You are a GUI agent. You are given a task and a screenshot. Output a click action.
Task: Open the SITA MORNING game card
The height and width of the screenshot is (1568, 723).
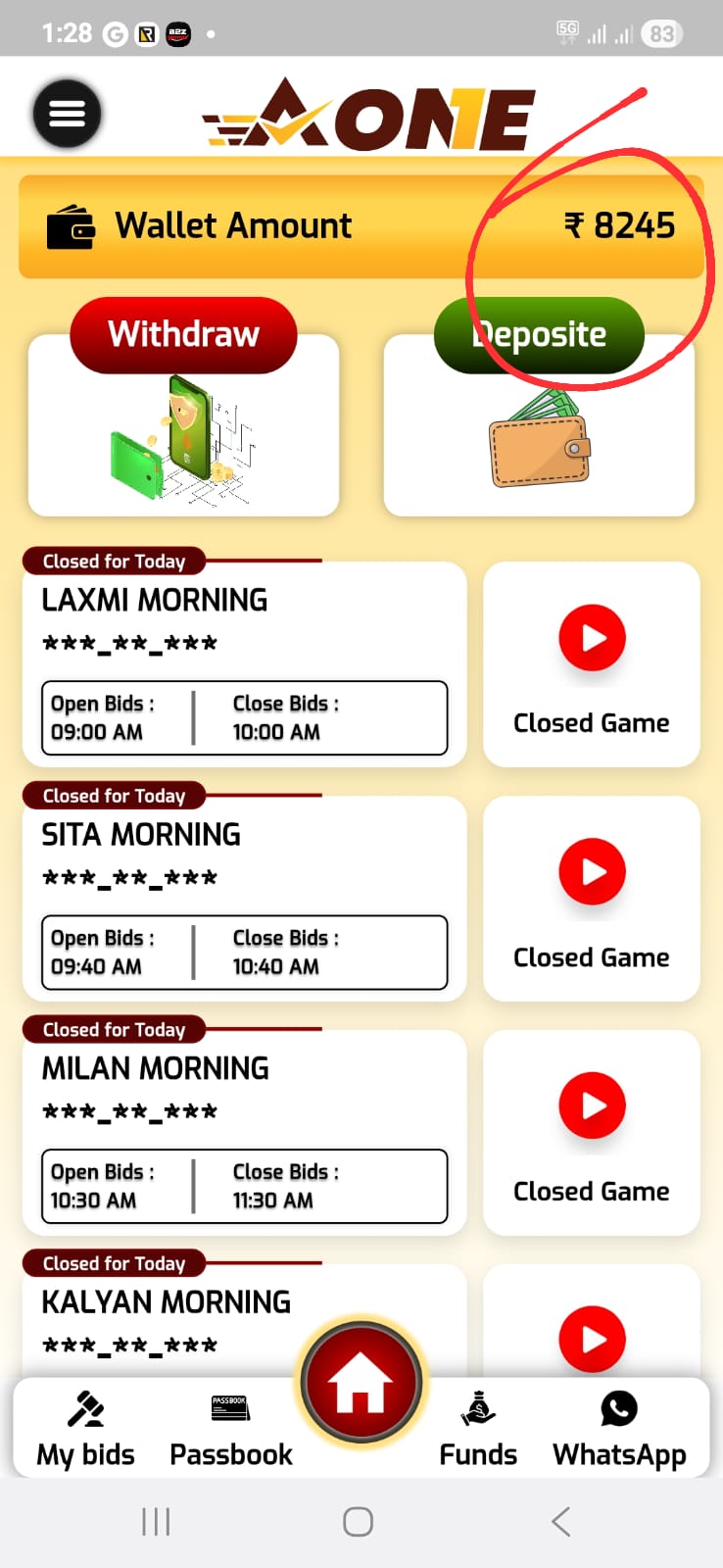click(x=244, y=898)
